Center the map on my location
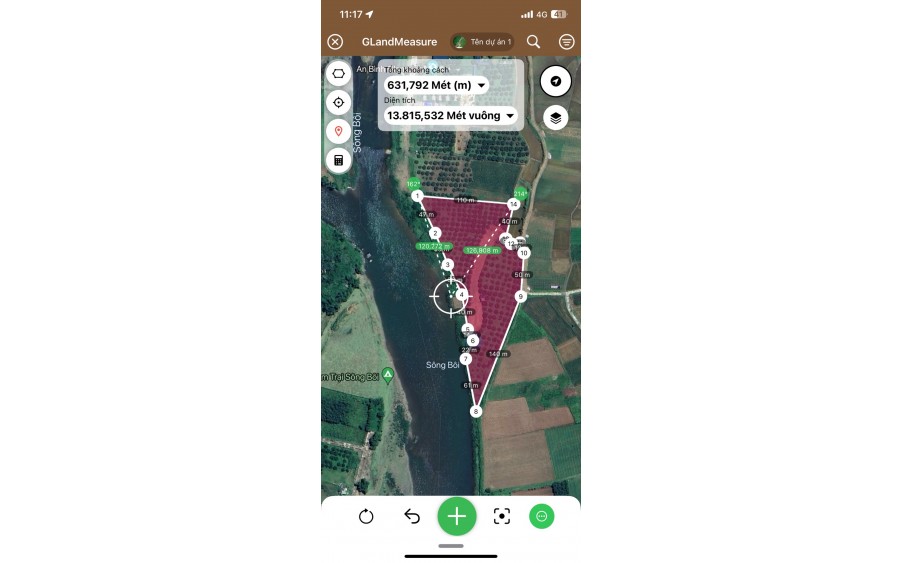 [338, 102]
